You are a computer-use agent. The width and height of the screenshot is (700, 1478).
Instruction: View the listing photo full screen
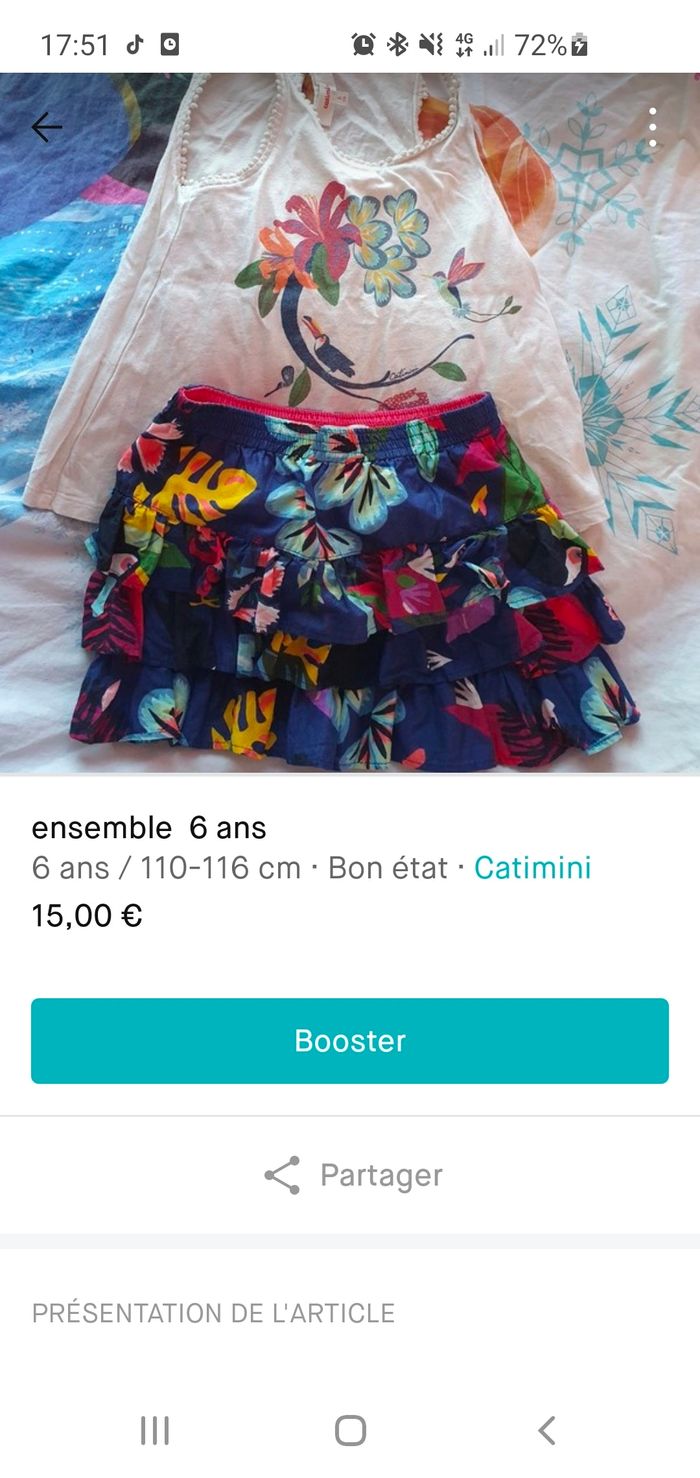pos(350,450)
